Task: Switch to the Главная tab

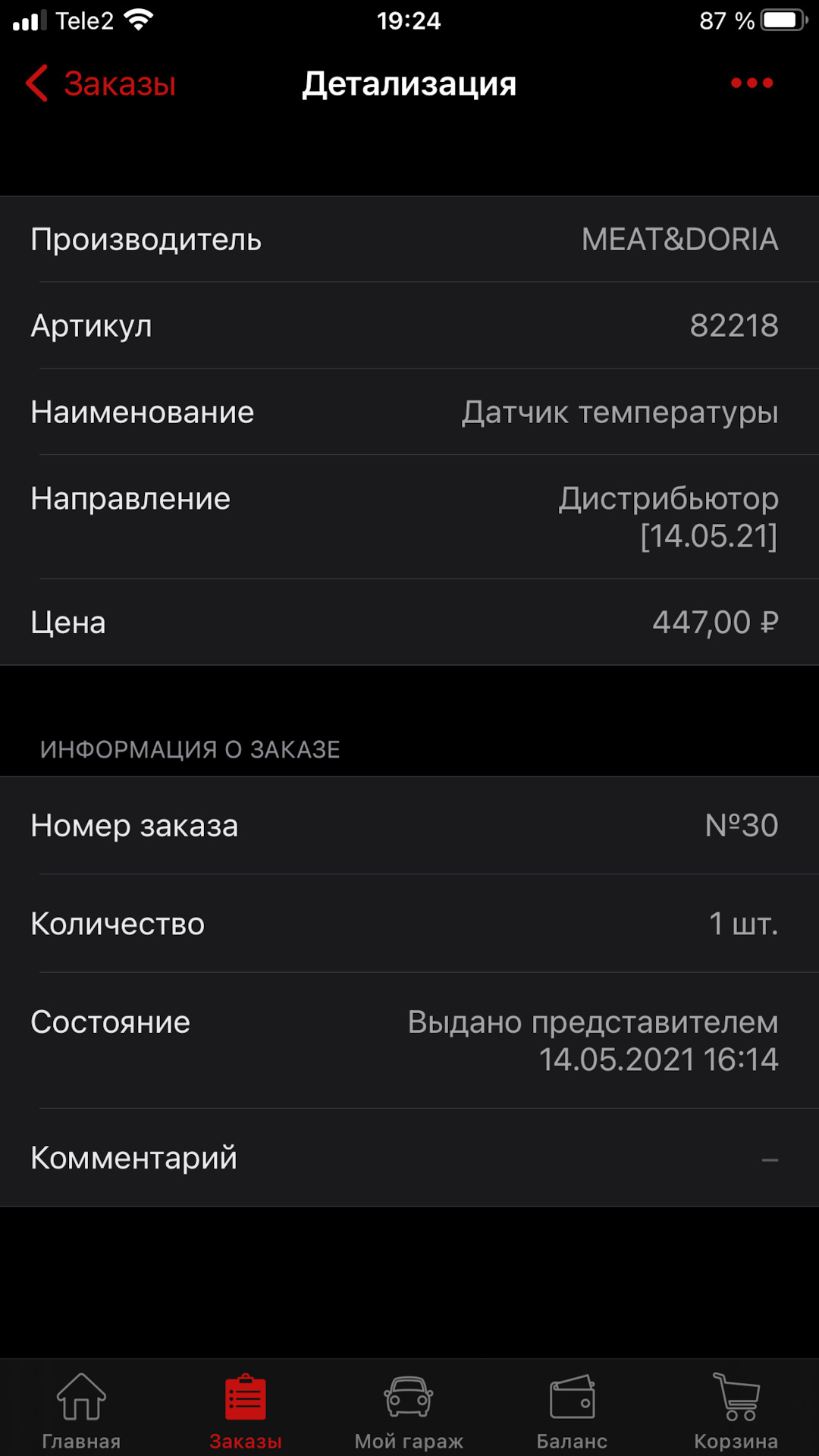Action: click(81, 1410)
